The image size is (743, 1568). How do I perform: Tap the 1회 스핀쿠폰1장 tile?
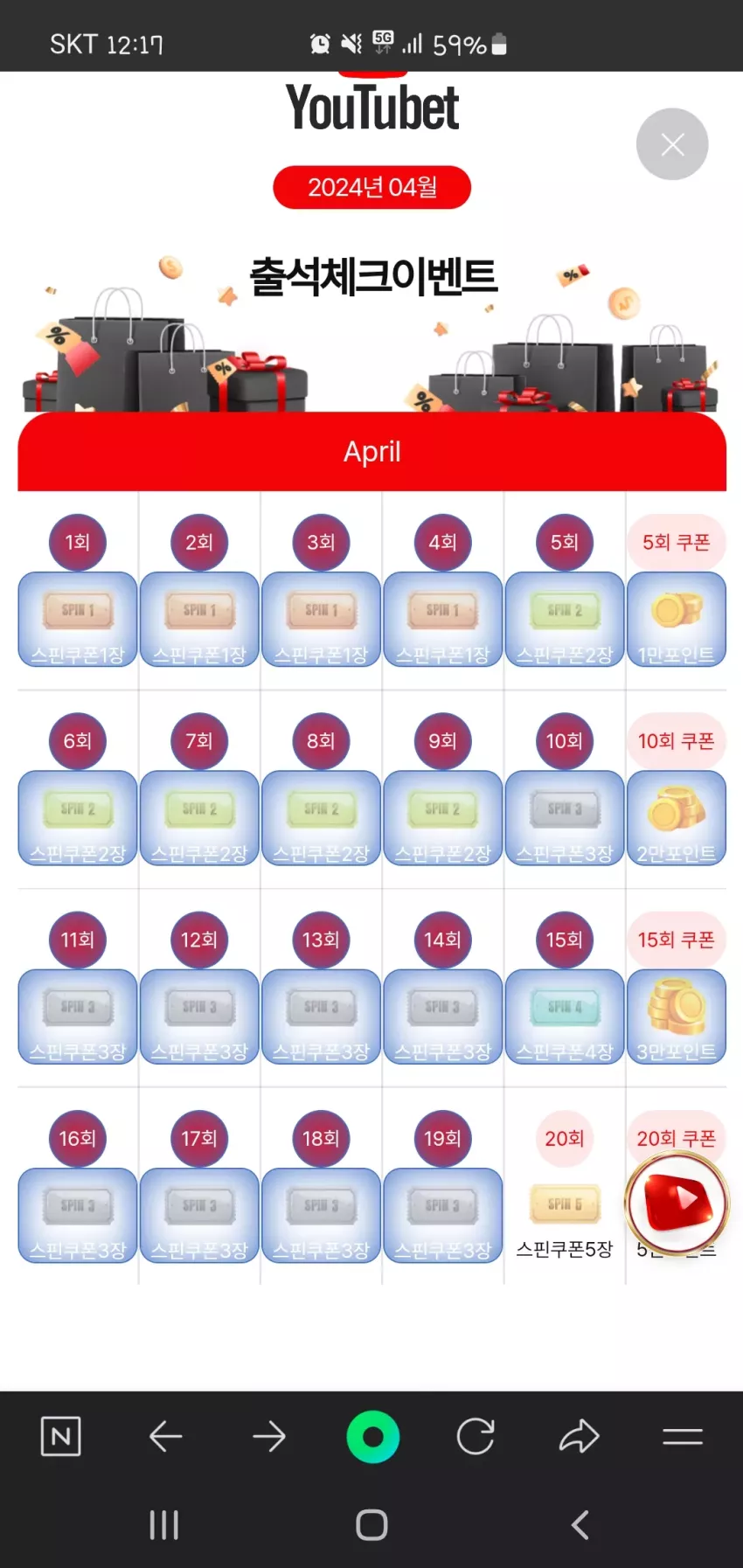[78, 620]
